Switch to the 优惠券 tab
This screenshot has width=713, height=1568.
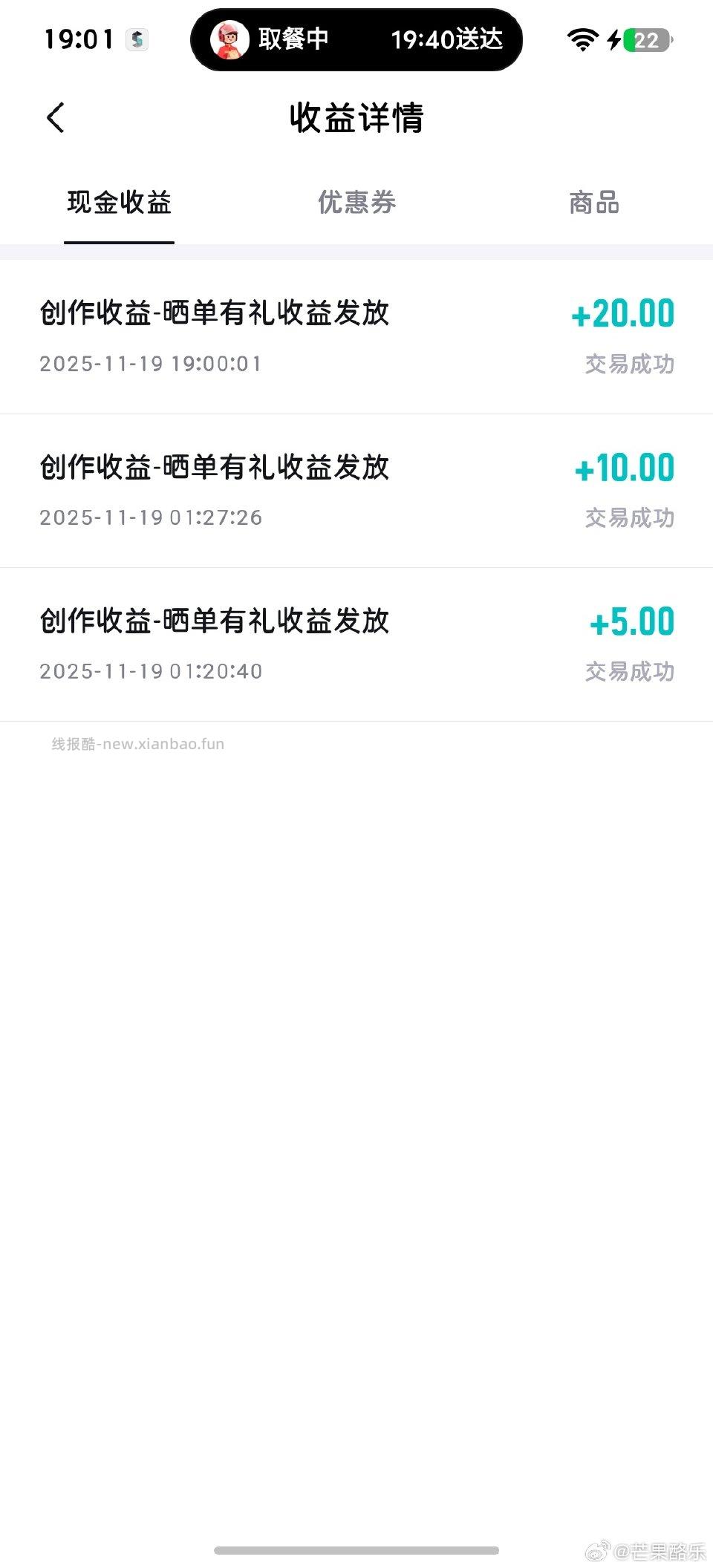click(x=356, y=203)
